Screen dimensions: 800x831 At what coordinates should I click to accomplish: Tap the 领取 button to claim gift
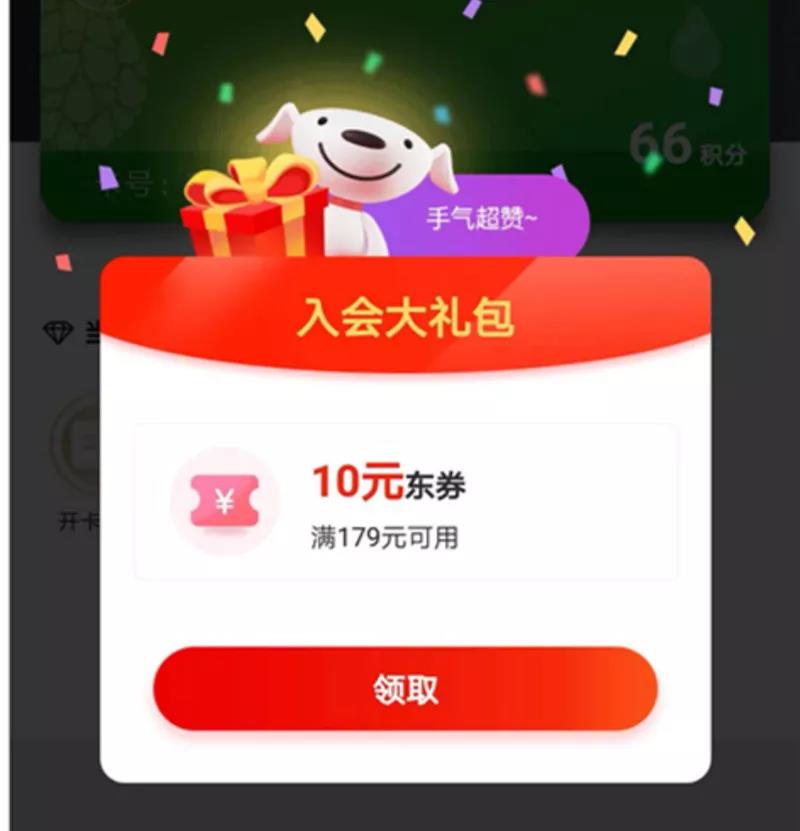pos(405,690)
